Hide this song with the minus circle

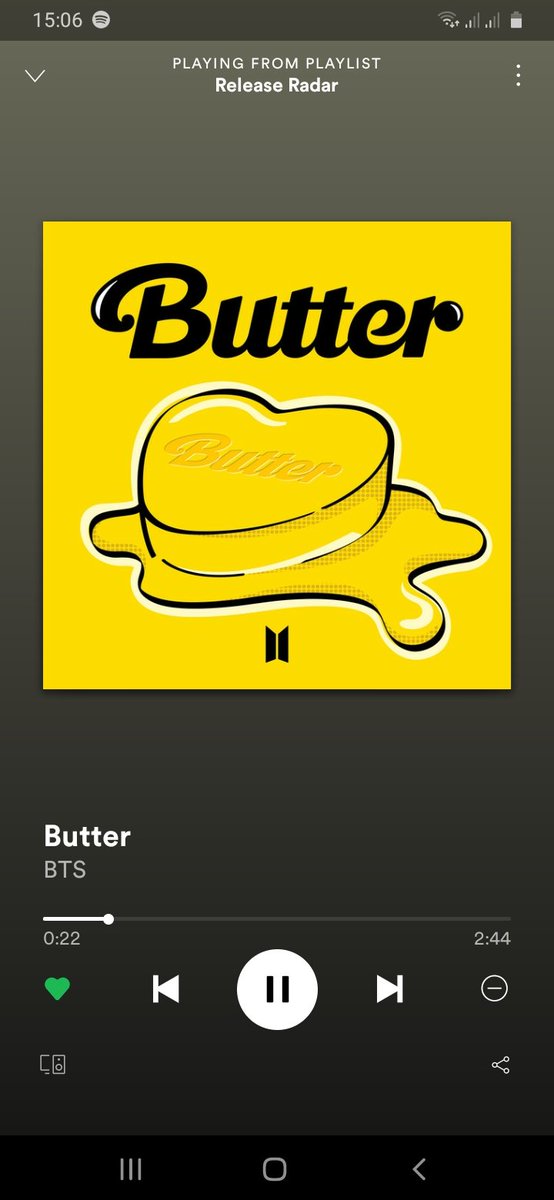coord(494,989)
